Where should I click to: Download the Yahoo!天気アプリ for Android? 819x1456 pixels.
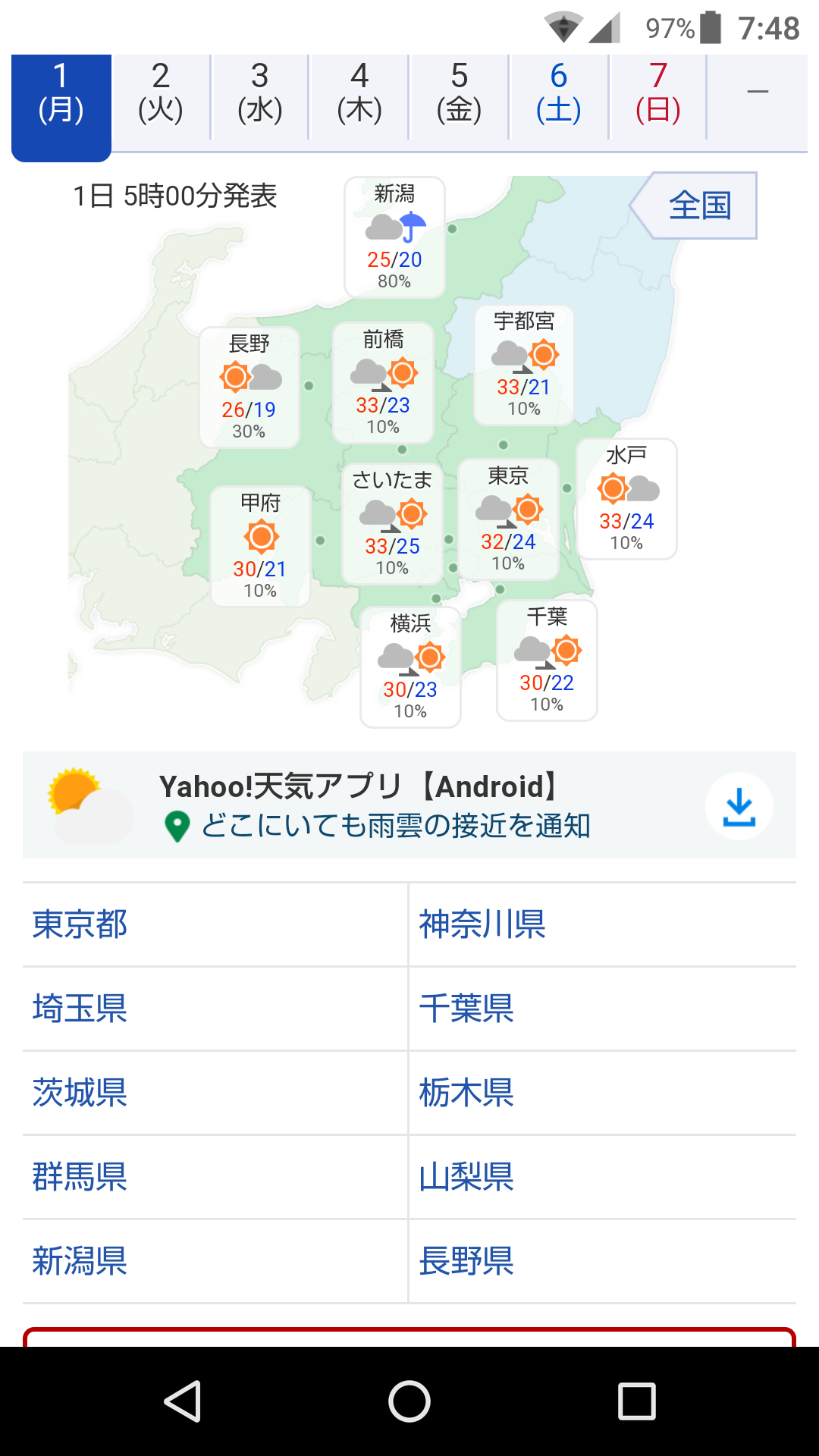point(739,806)
